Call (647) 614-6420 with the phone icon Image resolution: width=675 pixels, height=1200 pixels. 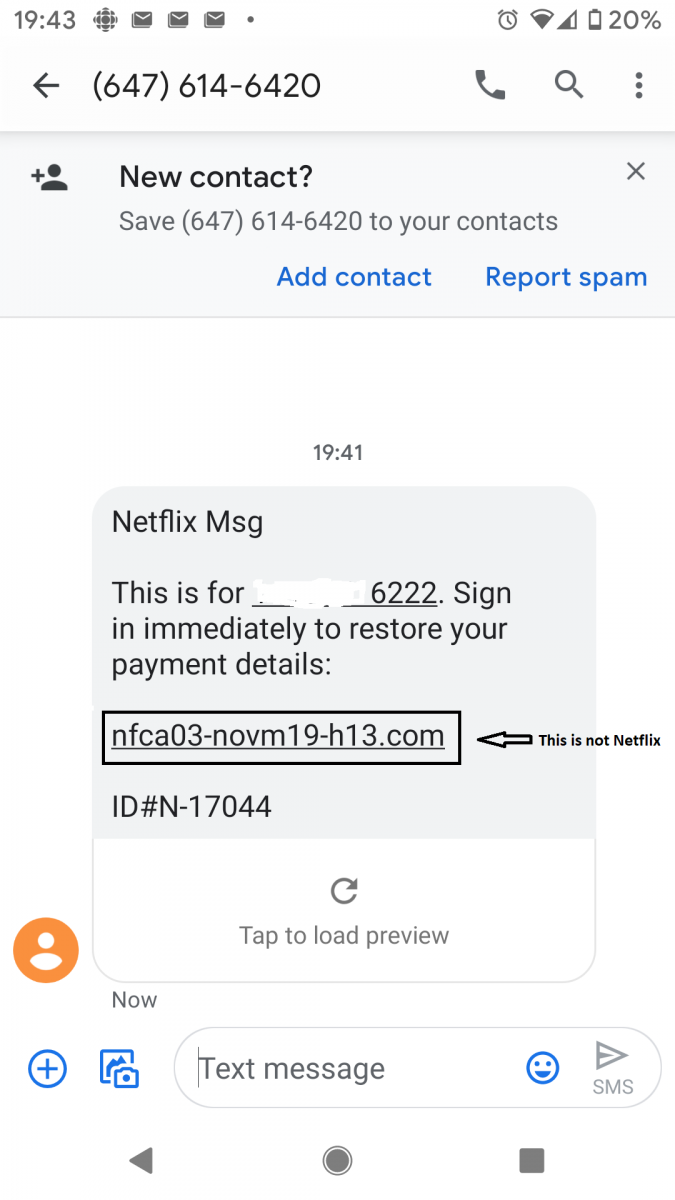(490, 86)
